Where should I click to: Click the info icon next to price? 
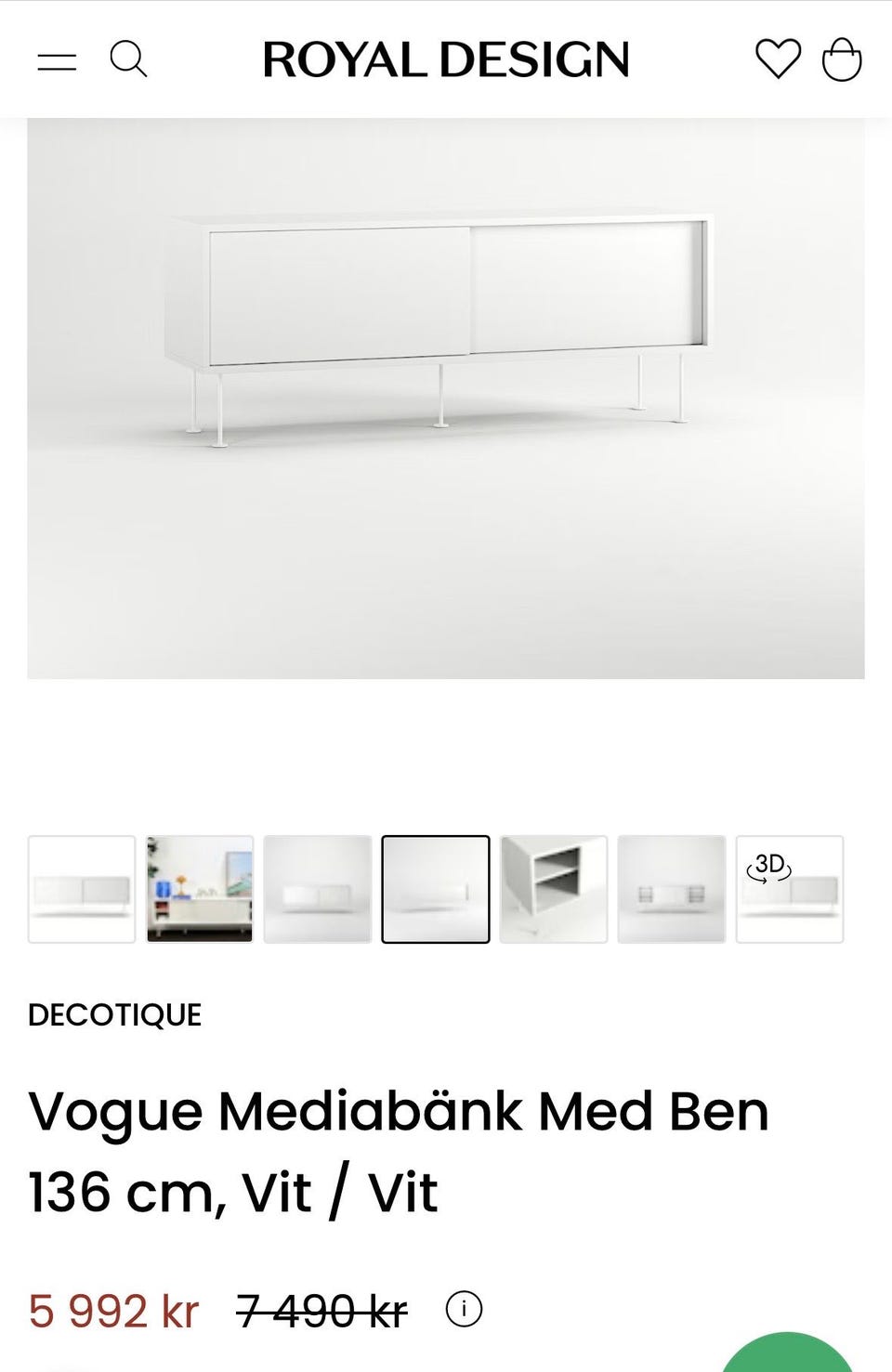point(465,1308)
